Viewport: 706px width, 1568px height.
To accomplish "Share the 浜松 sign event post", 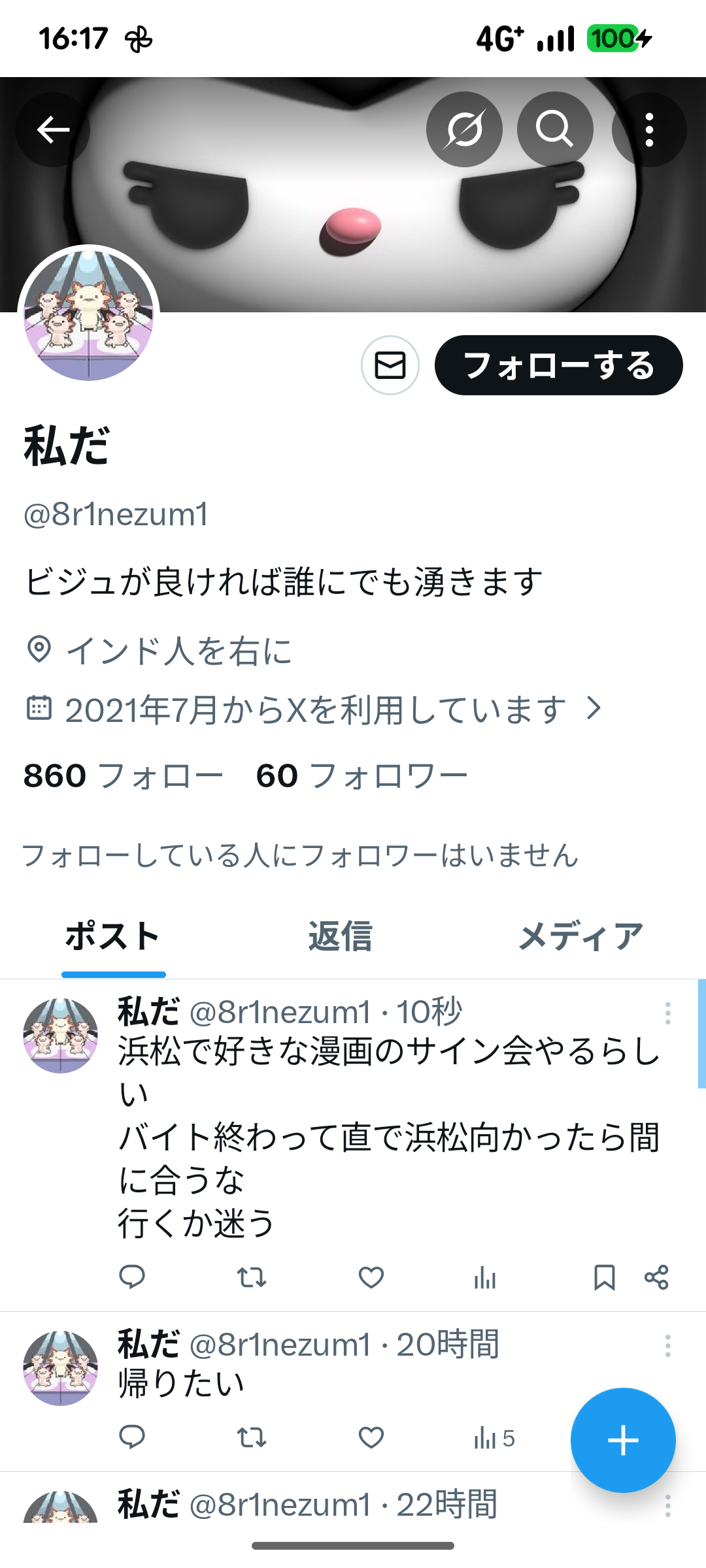I will tap(656, 1277).
